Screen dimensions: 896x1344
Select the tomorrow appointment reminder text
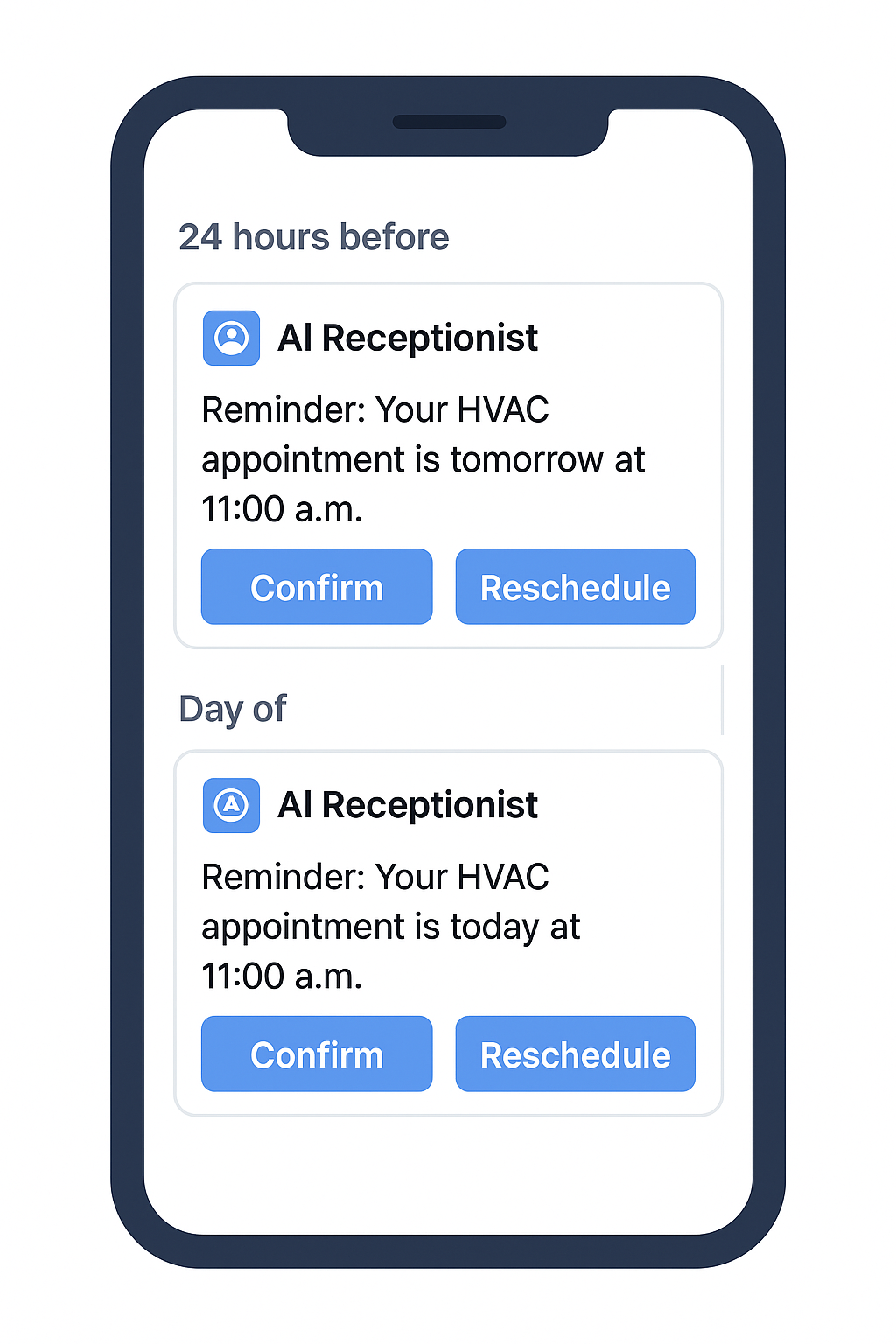(x=423, y=458)
